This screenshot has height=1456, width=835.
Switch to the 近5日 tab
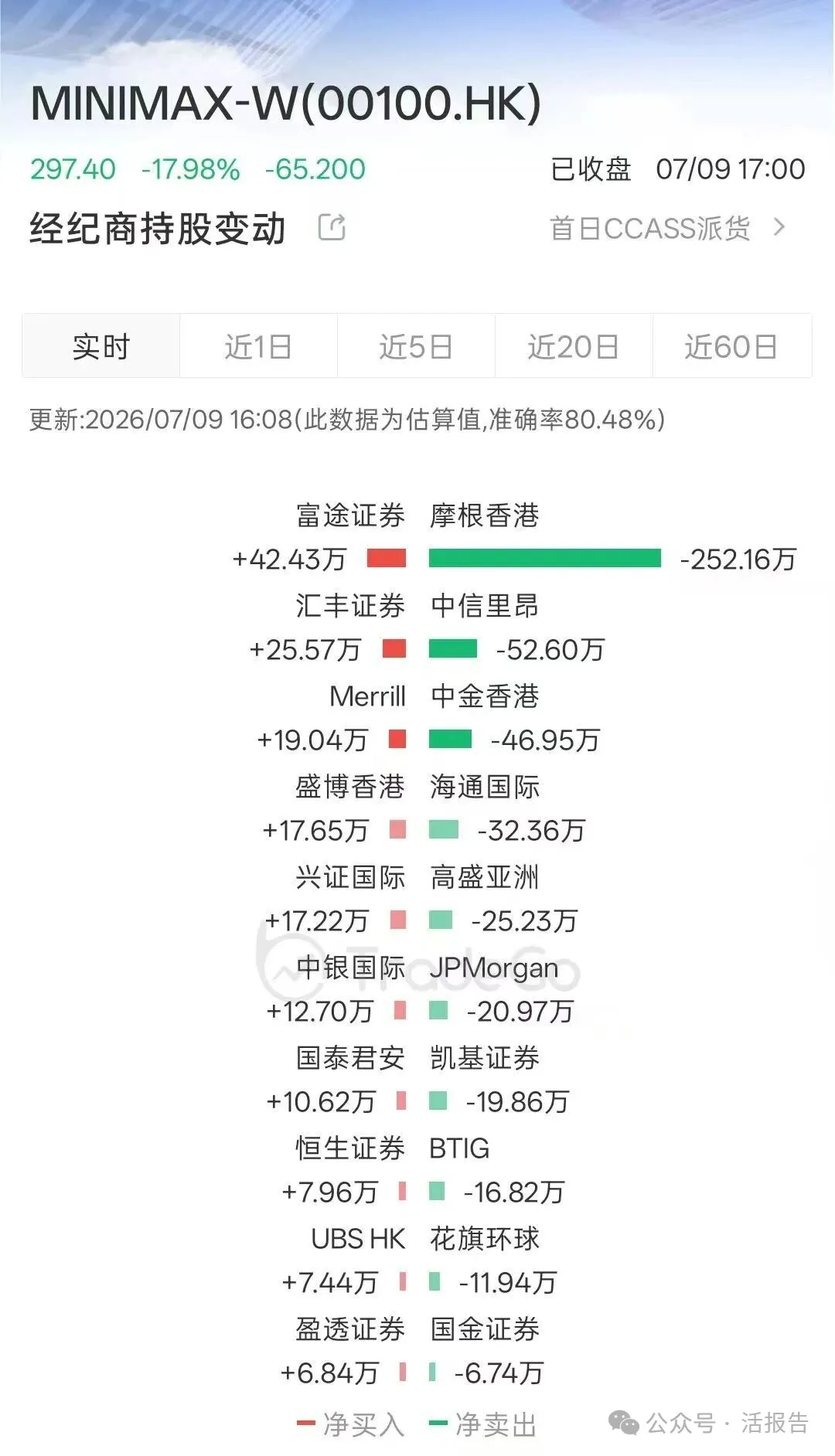tap(416, 346)
